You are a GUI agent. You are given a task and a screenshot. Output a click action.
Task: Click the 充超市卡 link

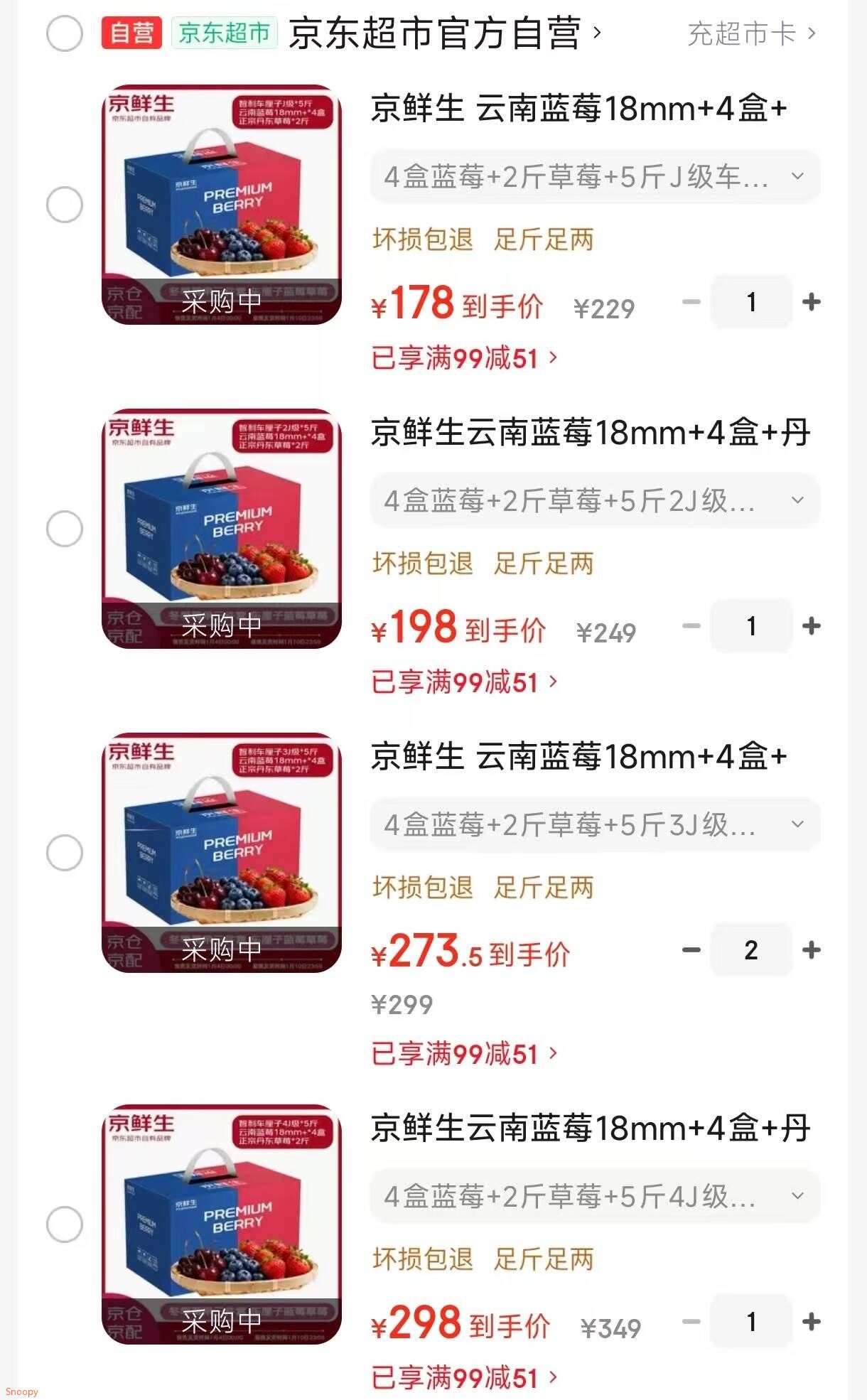click(745, 34)
